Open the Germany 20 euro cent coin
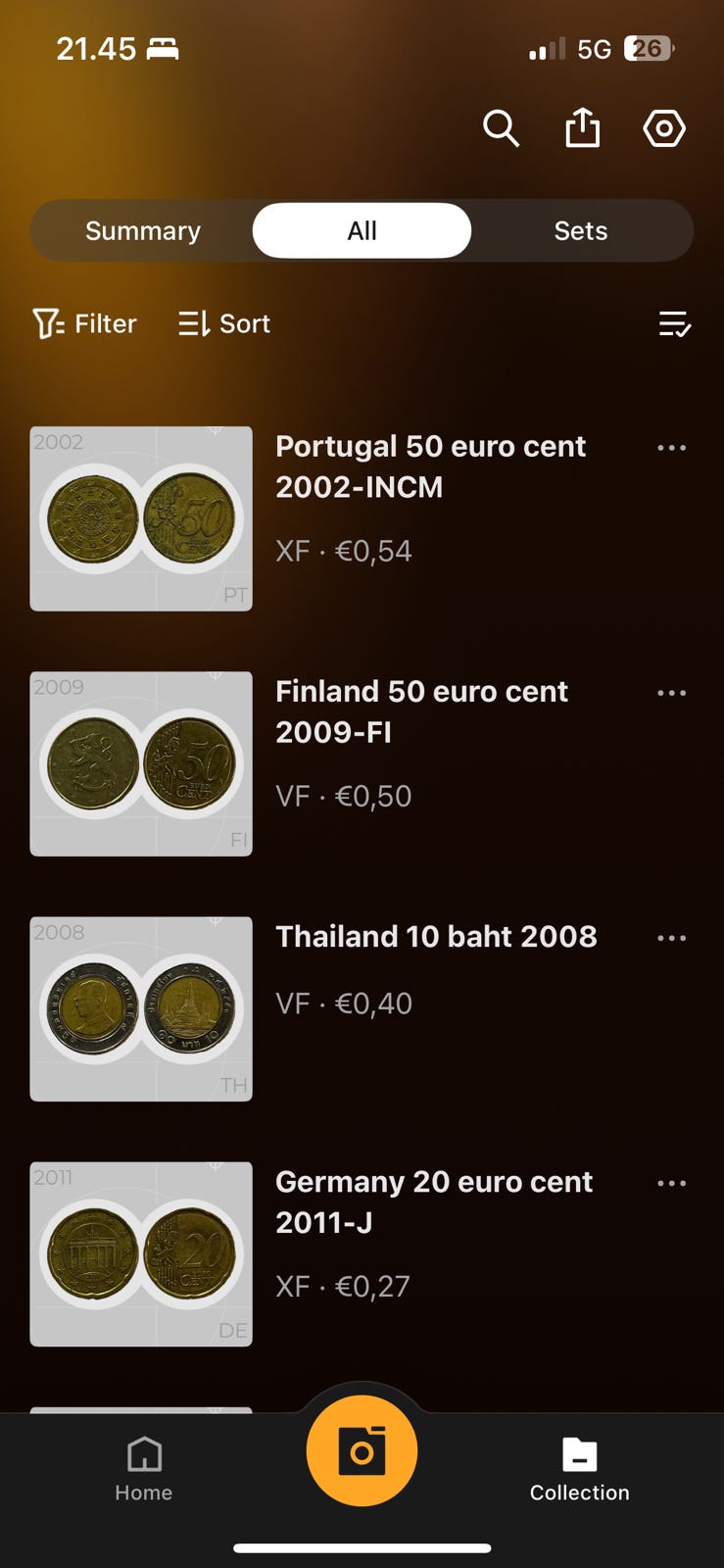Screen dimensions: 724x1568 (x=433, y=1201)
